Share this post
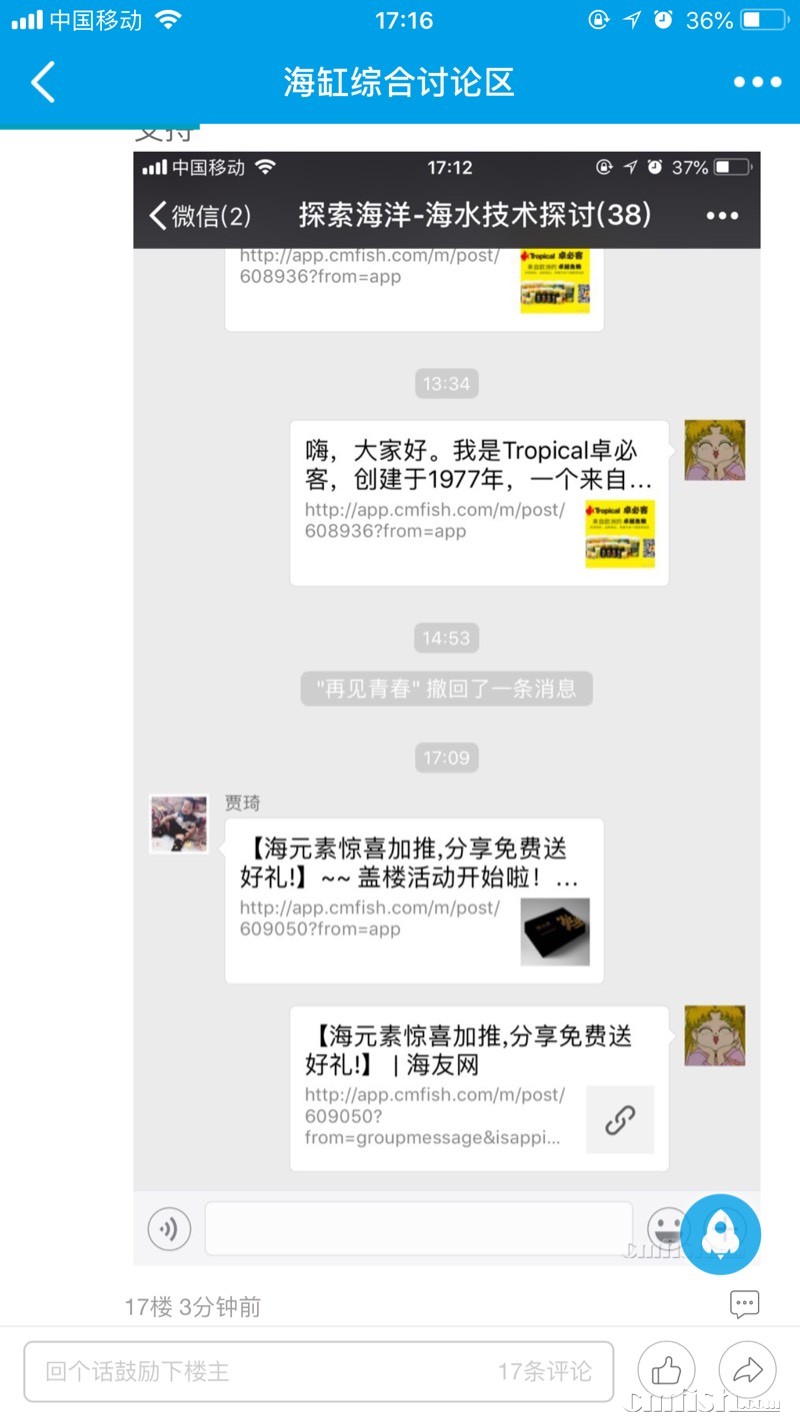 coord(748,1370)
